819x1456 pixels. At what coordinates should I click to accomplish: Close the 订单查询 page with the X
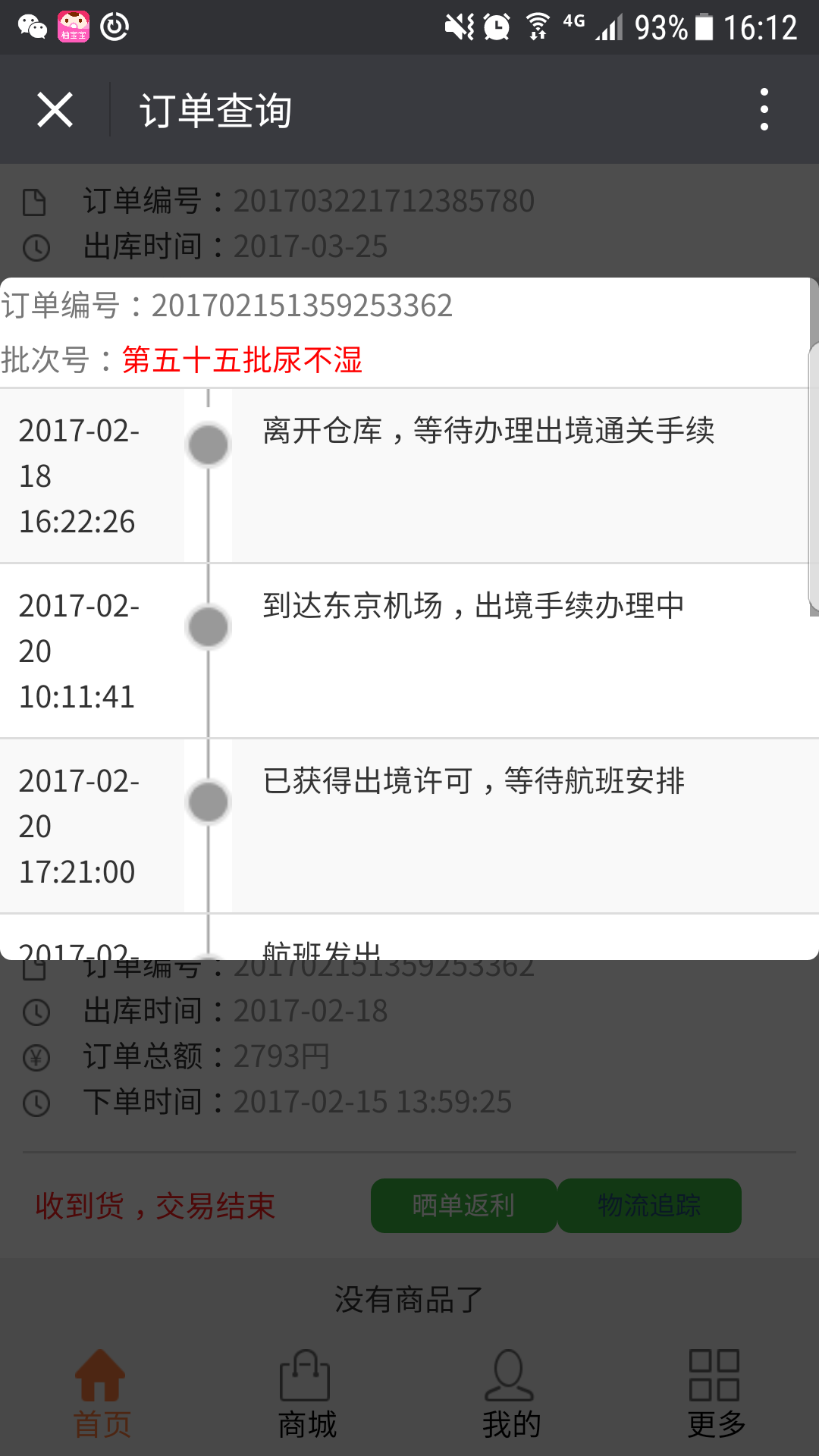tap(55, 110)
